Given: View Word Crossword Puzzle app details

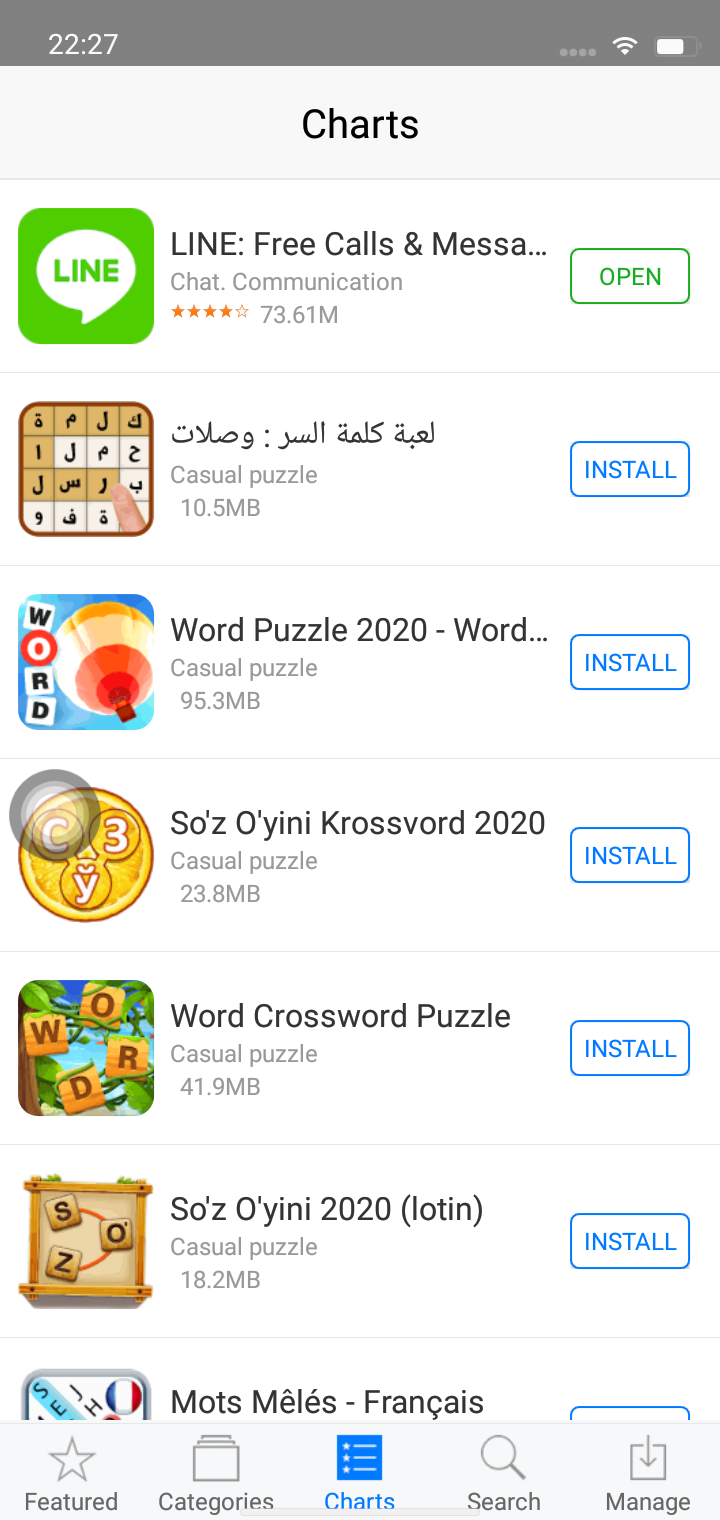Looking at the screenshot, I should point(340,1017).
